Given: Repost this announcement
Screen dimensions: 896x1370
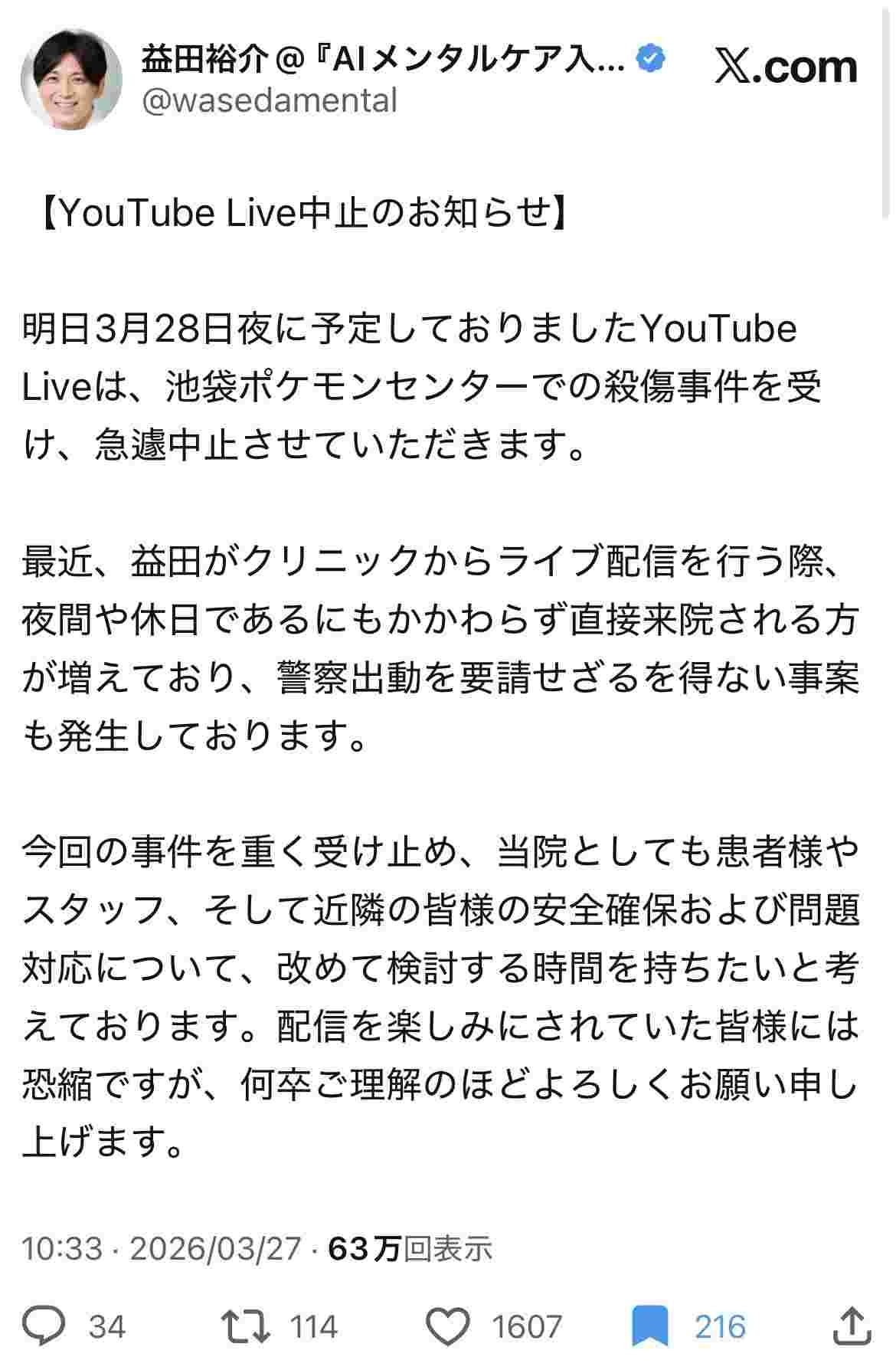Looking at the screenshot, I should 245,1326.
